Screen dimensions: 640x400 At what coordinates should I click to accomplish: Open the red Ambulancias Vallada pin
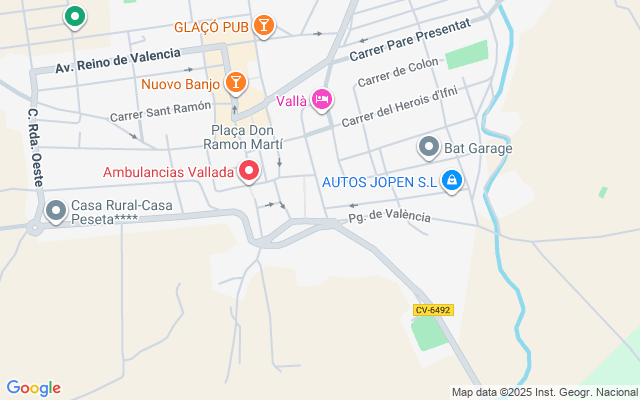249,171
